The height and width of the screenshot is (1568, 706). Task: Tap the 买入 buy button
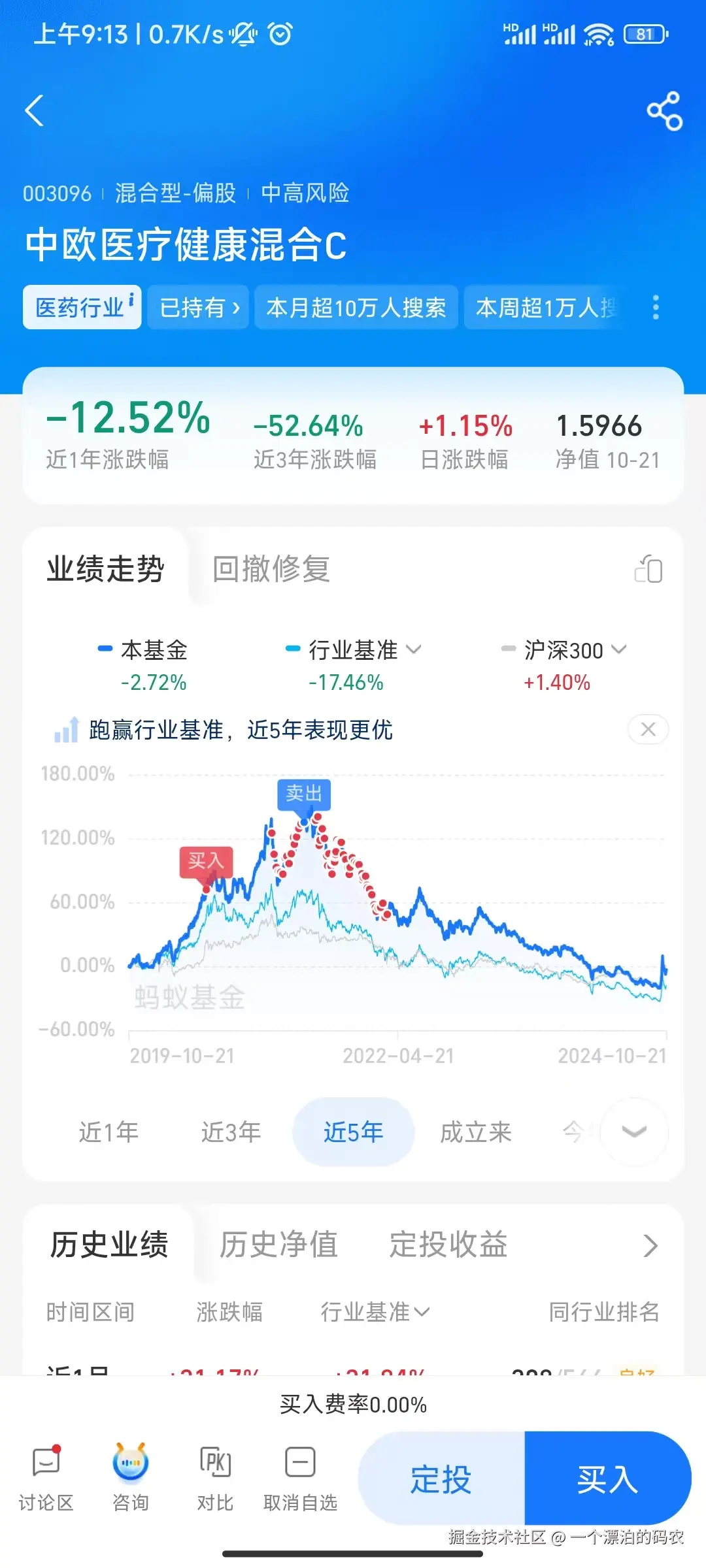(x=608, y=1480)
